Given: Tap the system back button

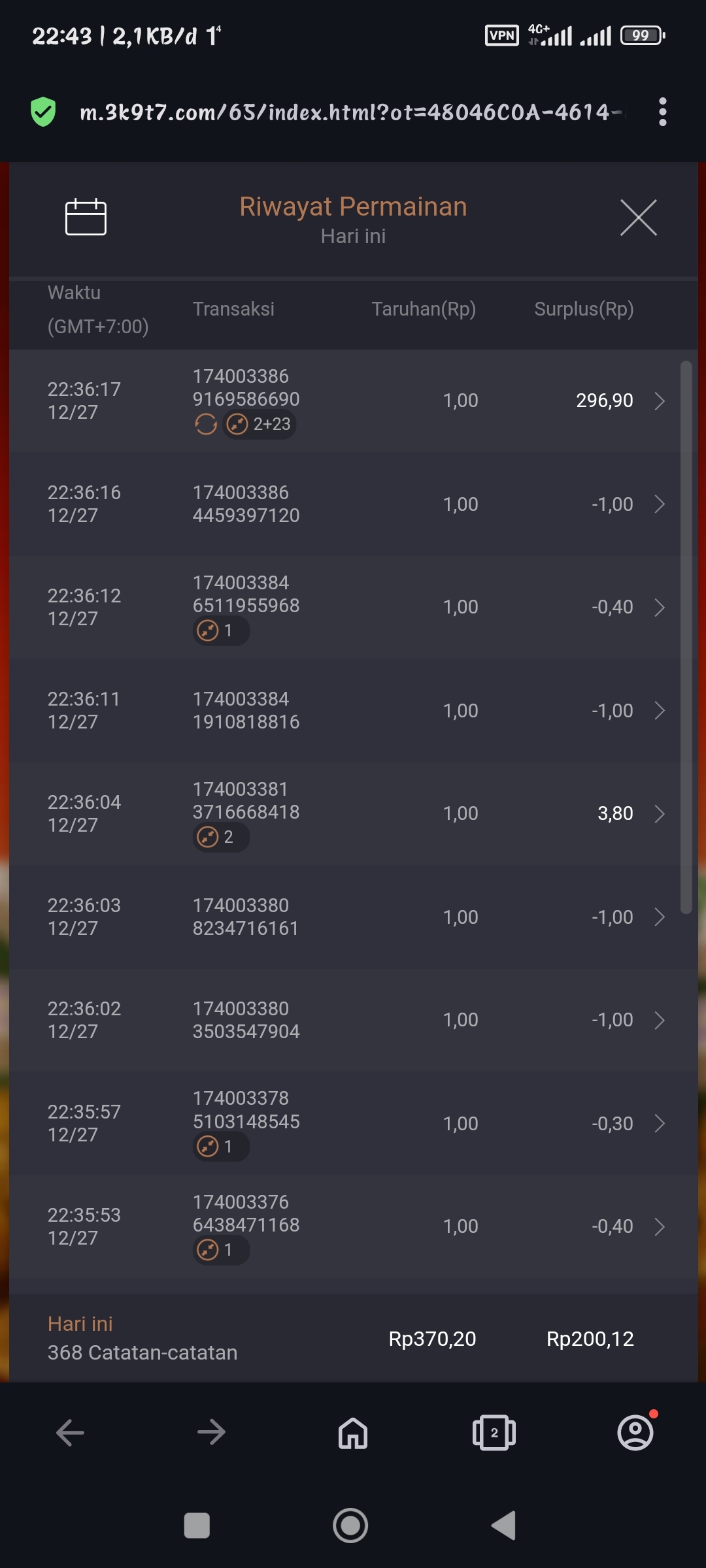Looking at the screenshot, I should point(504,1526).
